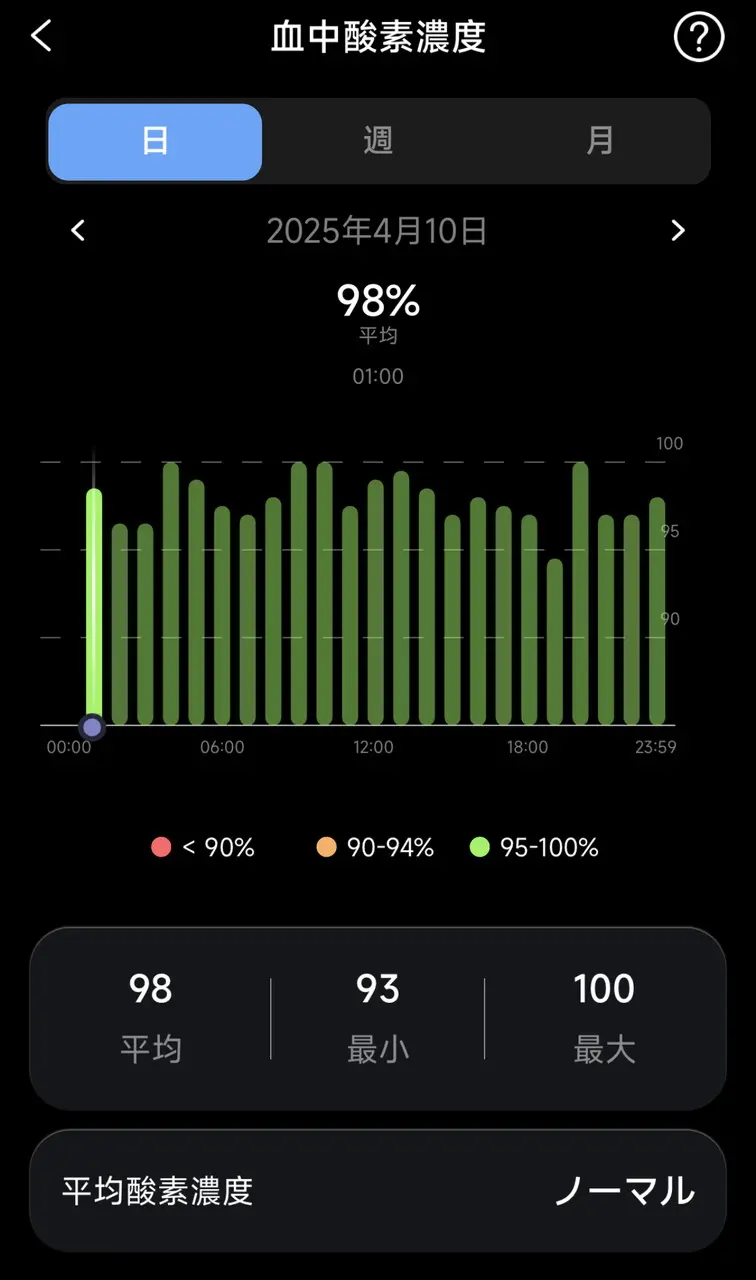756x1280 pixels.
Task: Switch to the 週 tab
Action: pos(378,141)
